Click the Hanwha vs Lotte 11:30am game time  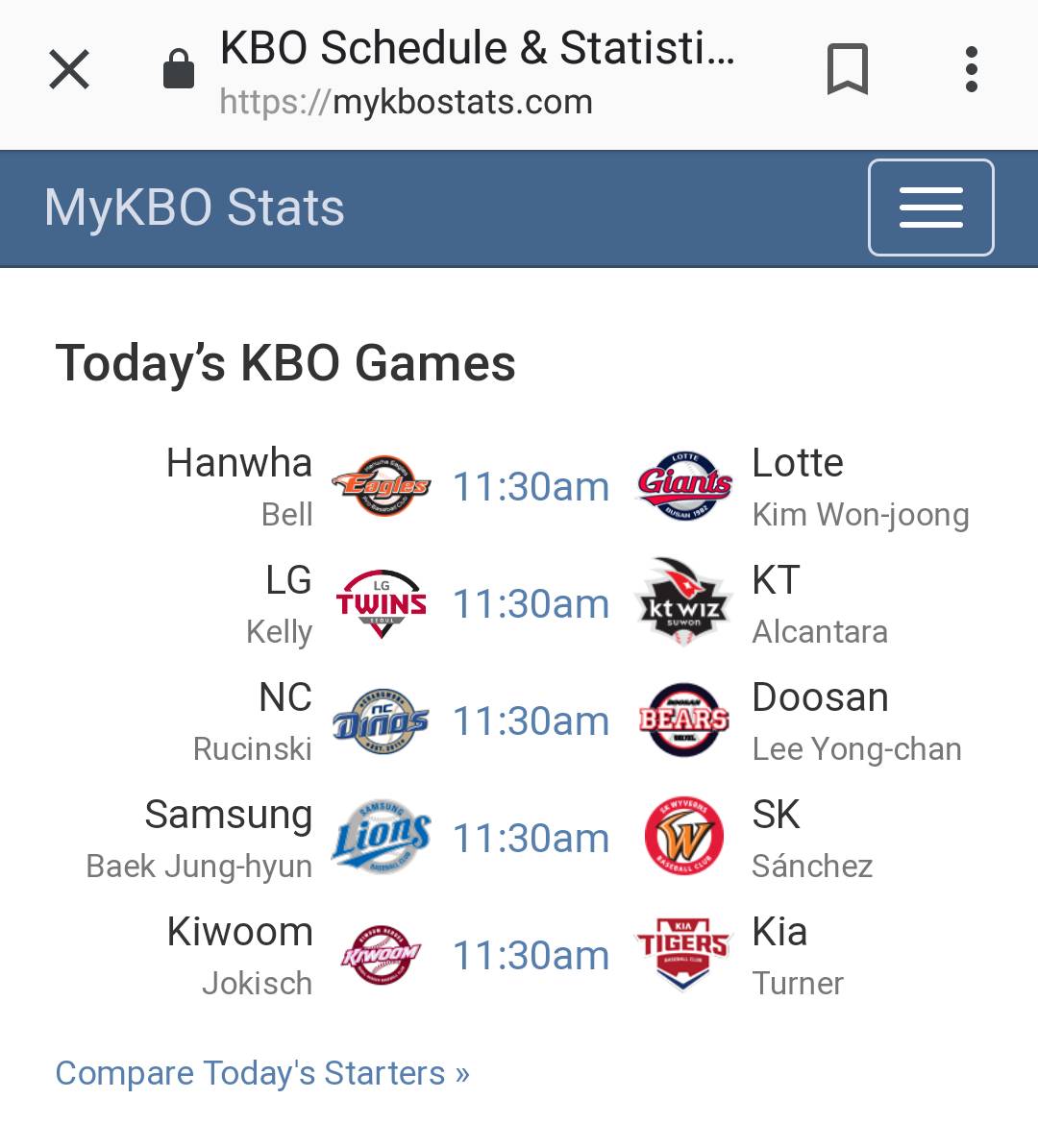[x=531, y=487]
